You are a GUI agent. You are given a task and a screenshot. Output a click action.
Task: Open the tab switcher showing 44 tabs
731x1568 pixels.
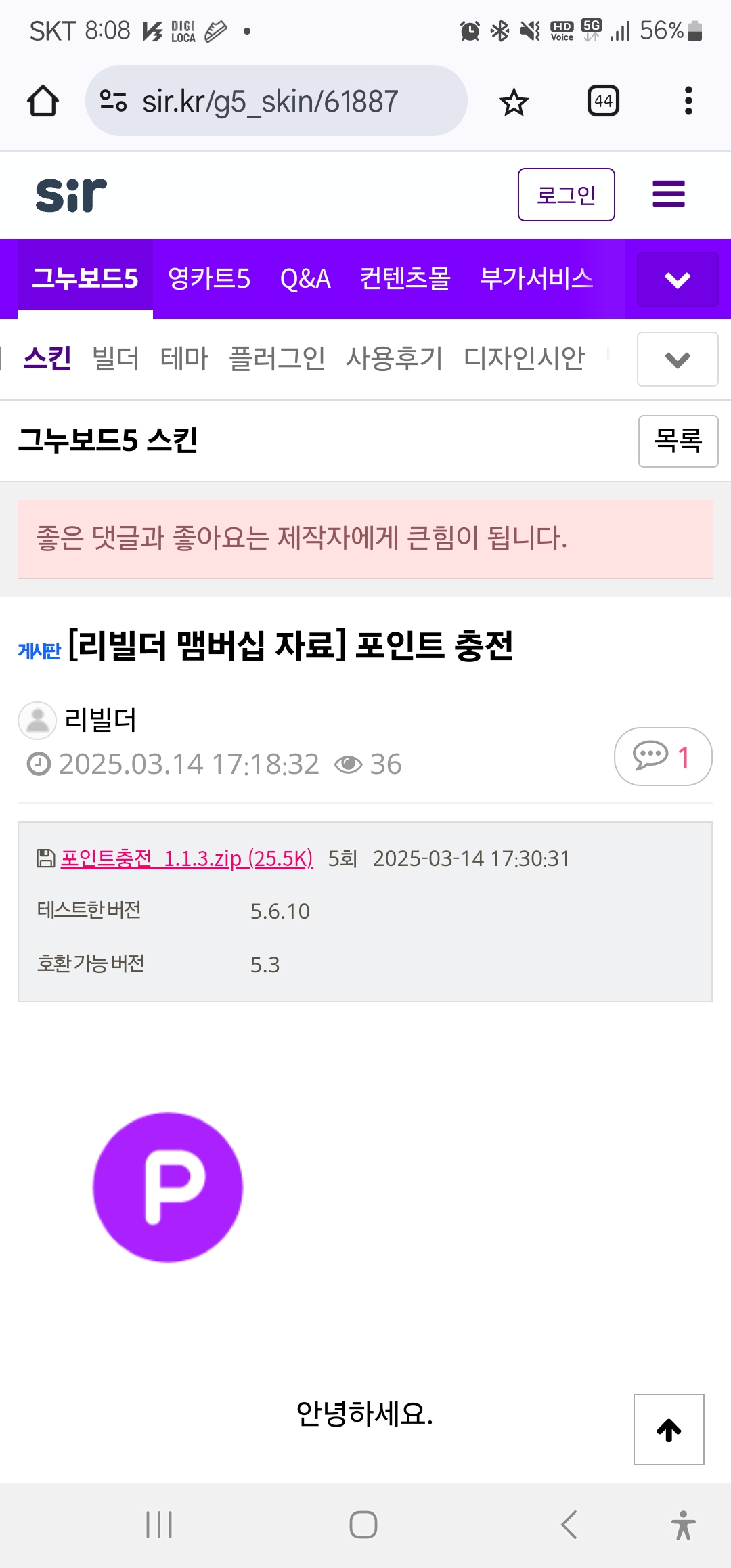[x=603, y=102]
